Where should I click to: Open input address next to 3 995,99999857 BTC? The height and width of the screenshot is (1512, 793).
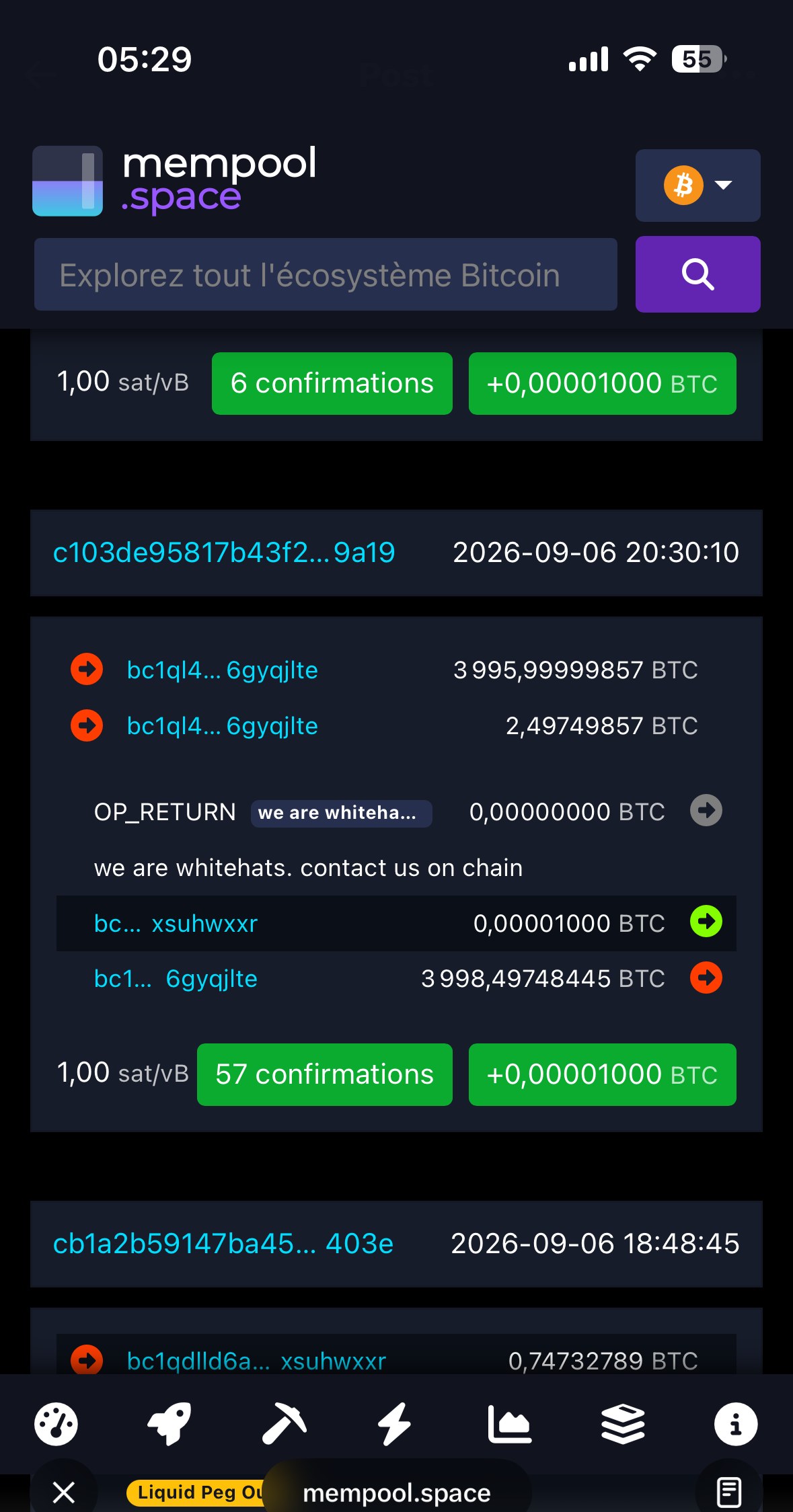click(223, 670)
